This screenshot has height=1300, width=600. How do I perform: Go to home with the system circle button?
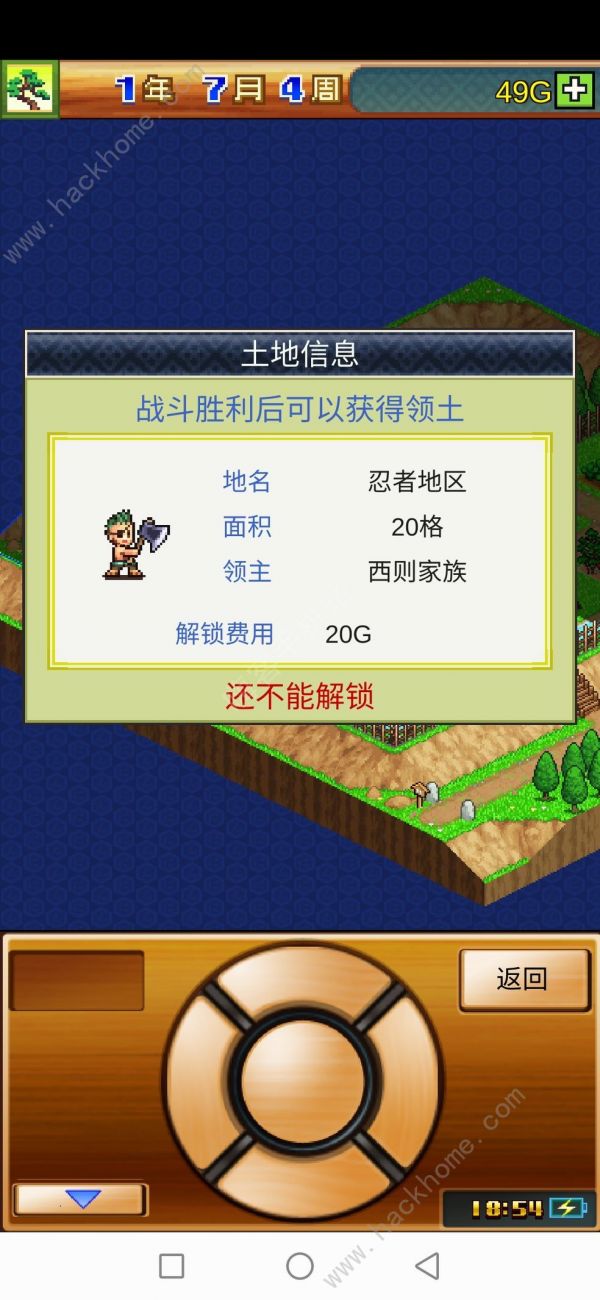point(300,1266)
